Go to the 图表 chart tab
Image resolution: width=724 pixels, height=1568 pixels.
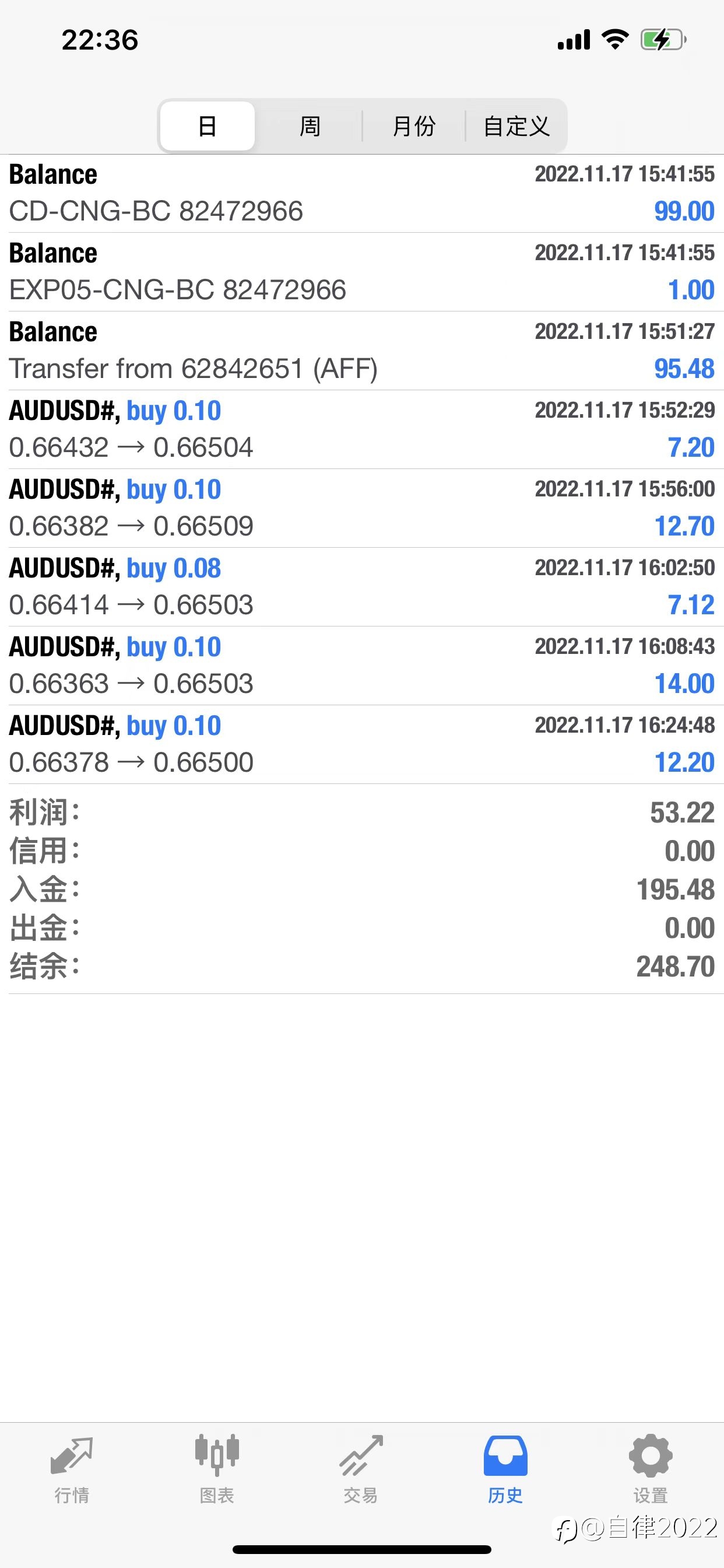(217, 1469)
